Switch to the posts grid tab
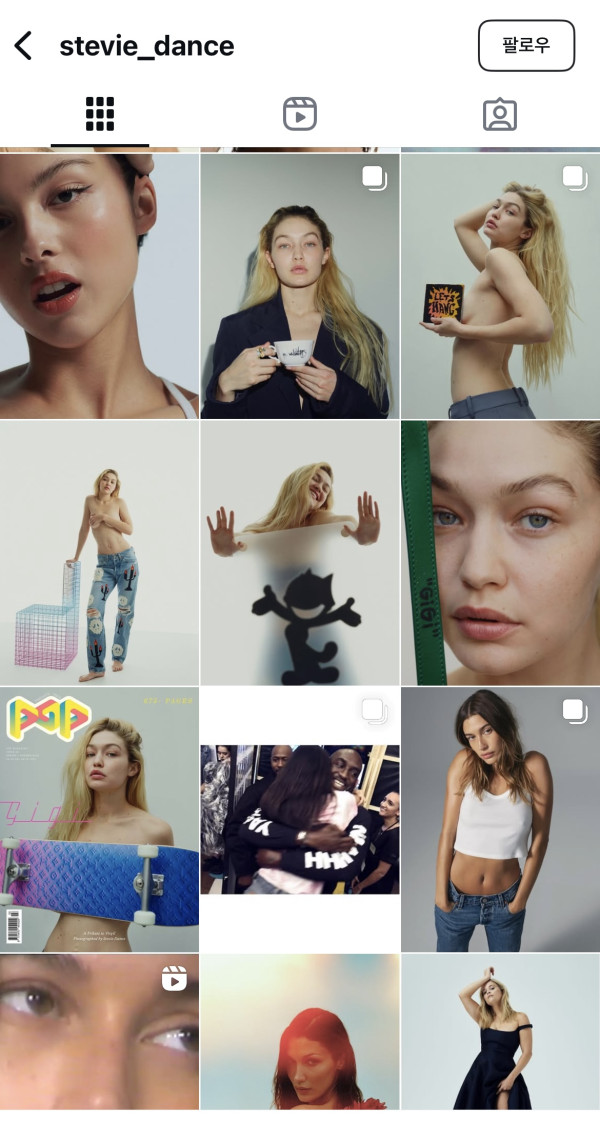 click(100, 114)
